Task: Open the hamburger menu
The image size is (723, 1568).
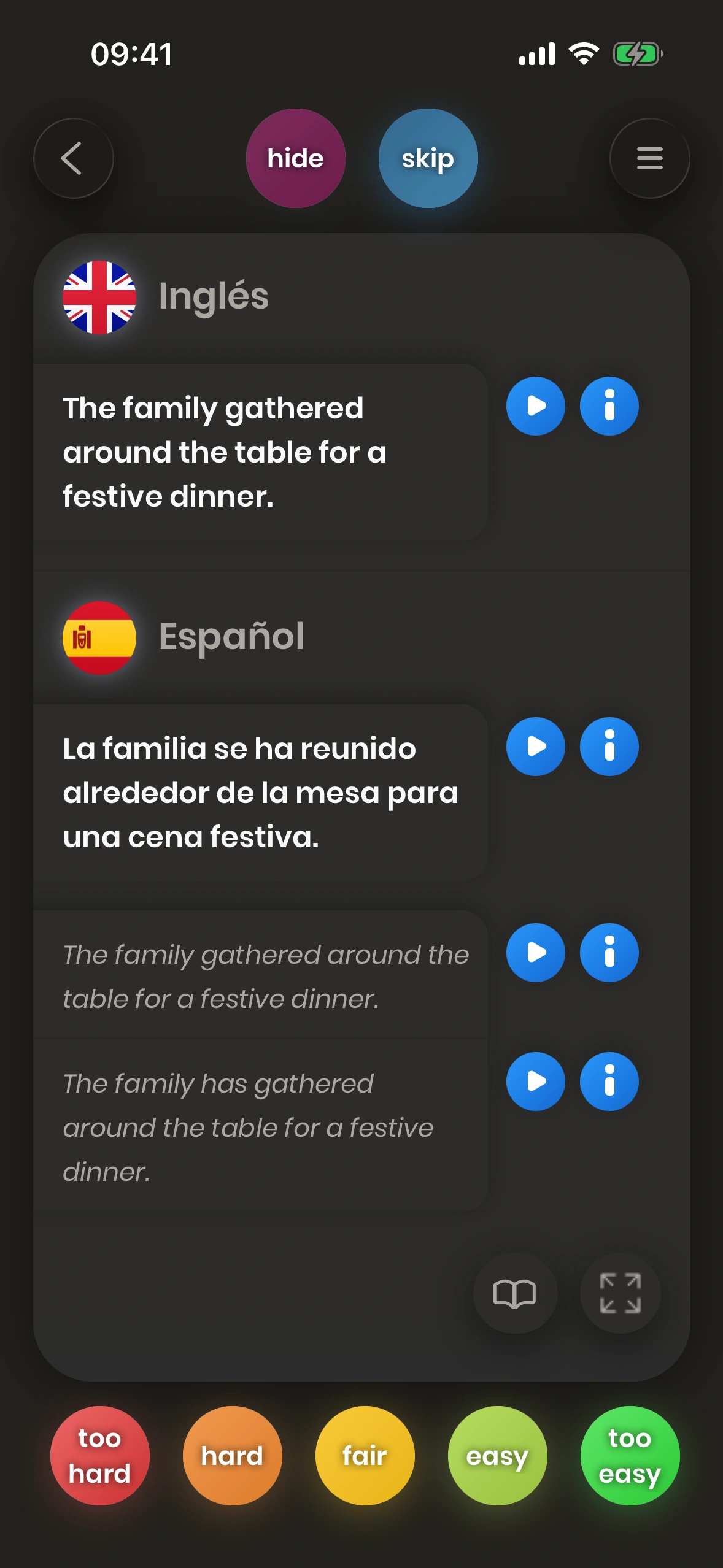Action: pyautogui.click(x=649, y=158)
